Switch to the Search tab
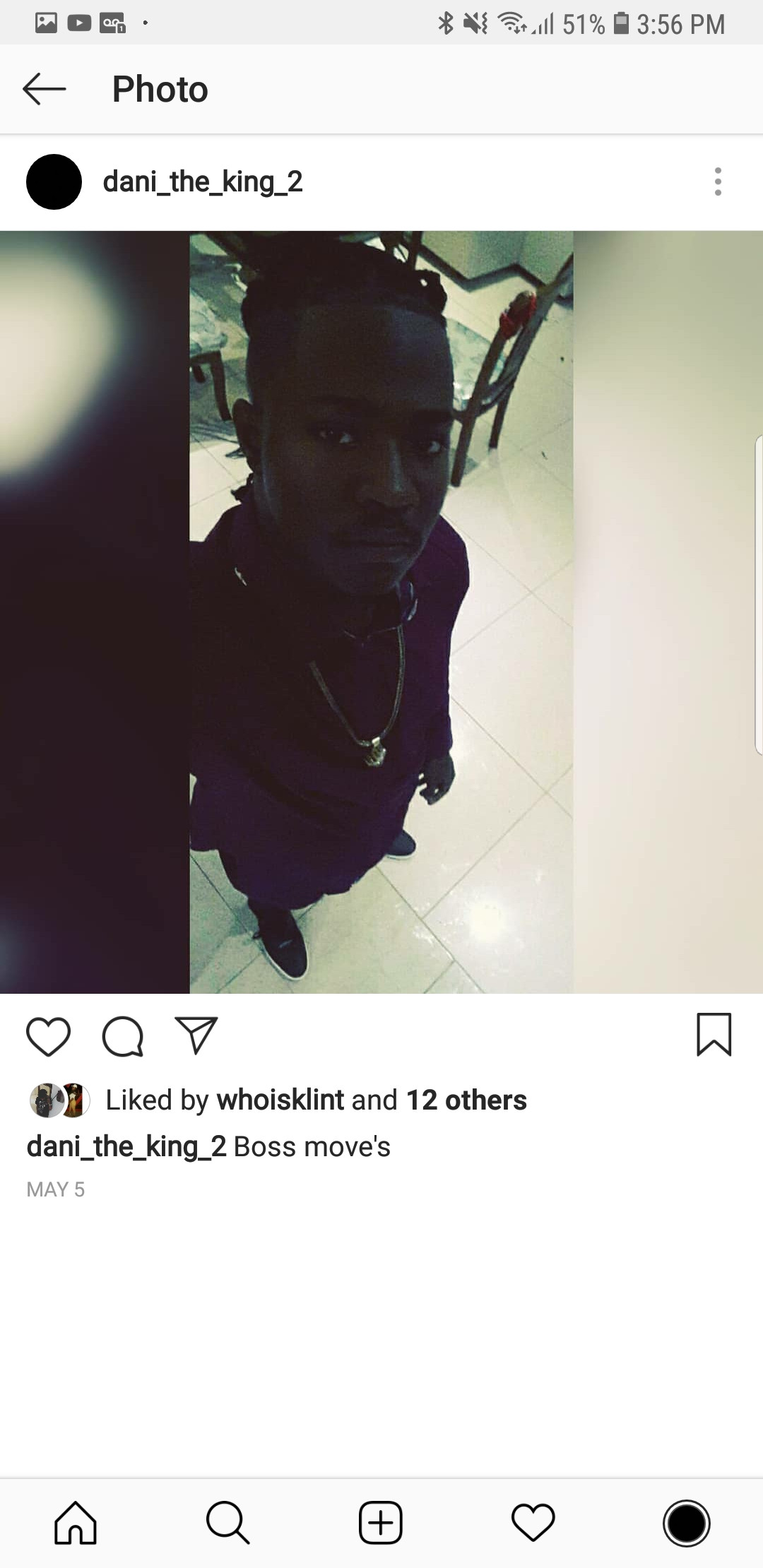The height and width of the screenshot is (1568, 763). pos(228,1523)
